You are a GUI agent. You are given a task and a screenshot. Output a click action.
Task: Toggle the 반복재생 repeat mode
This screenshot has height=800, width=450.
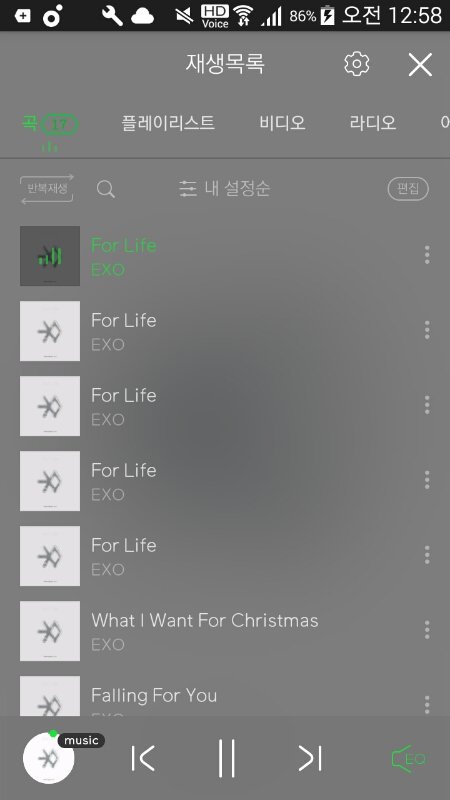coord(47,189)
